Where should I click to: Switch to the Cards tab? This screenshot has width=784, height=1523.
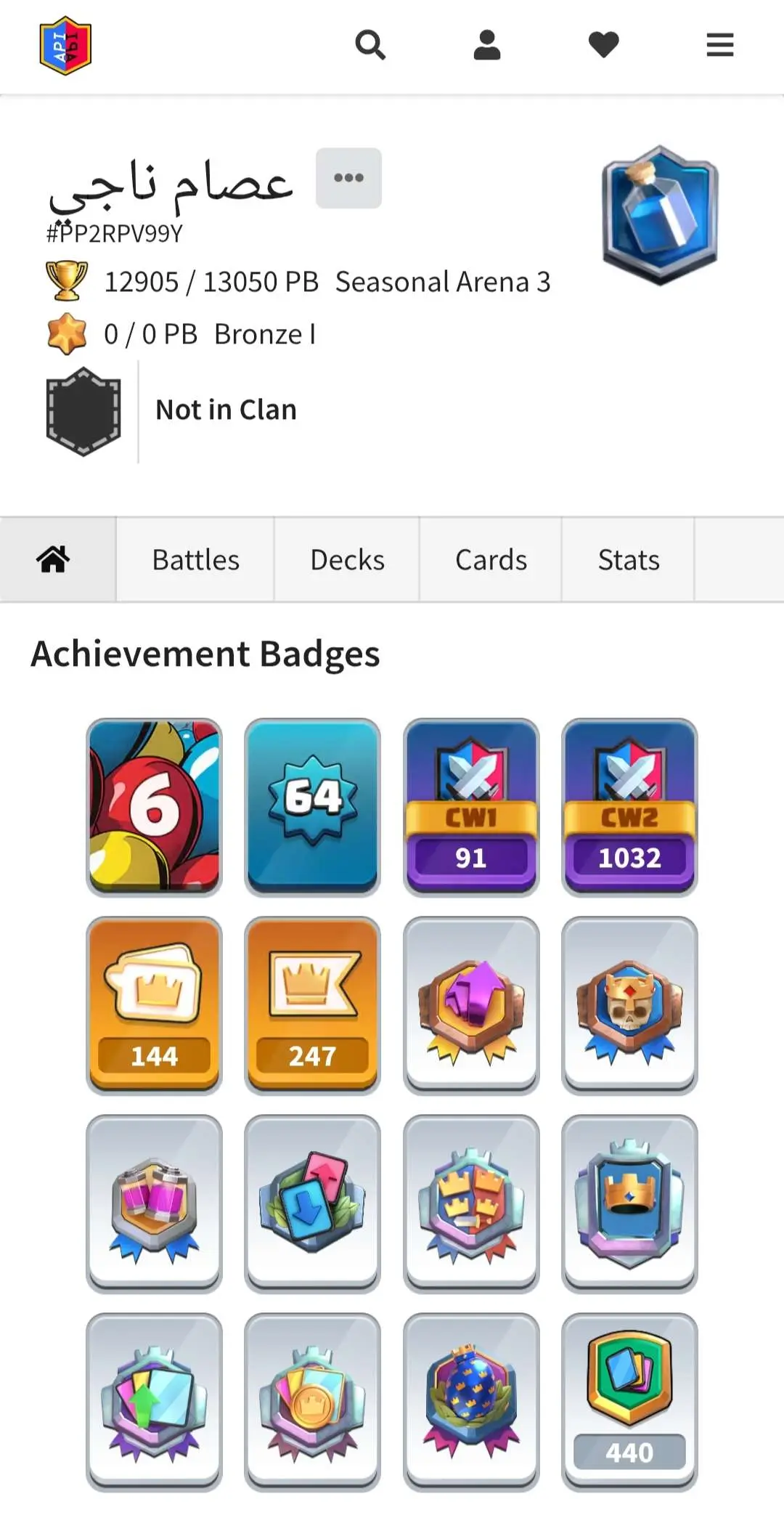click(x=491, y=560)
